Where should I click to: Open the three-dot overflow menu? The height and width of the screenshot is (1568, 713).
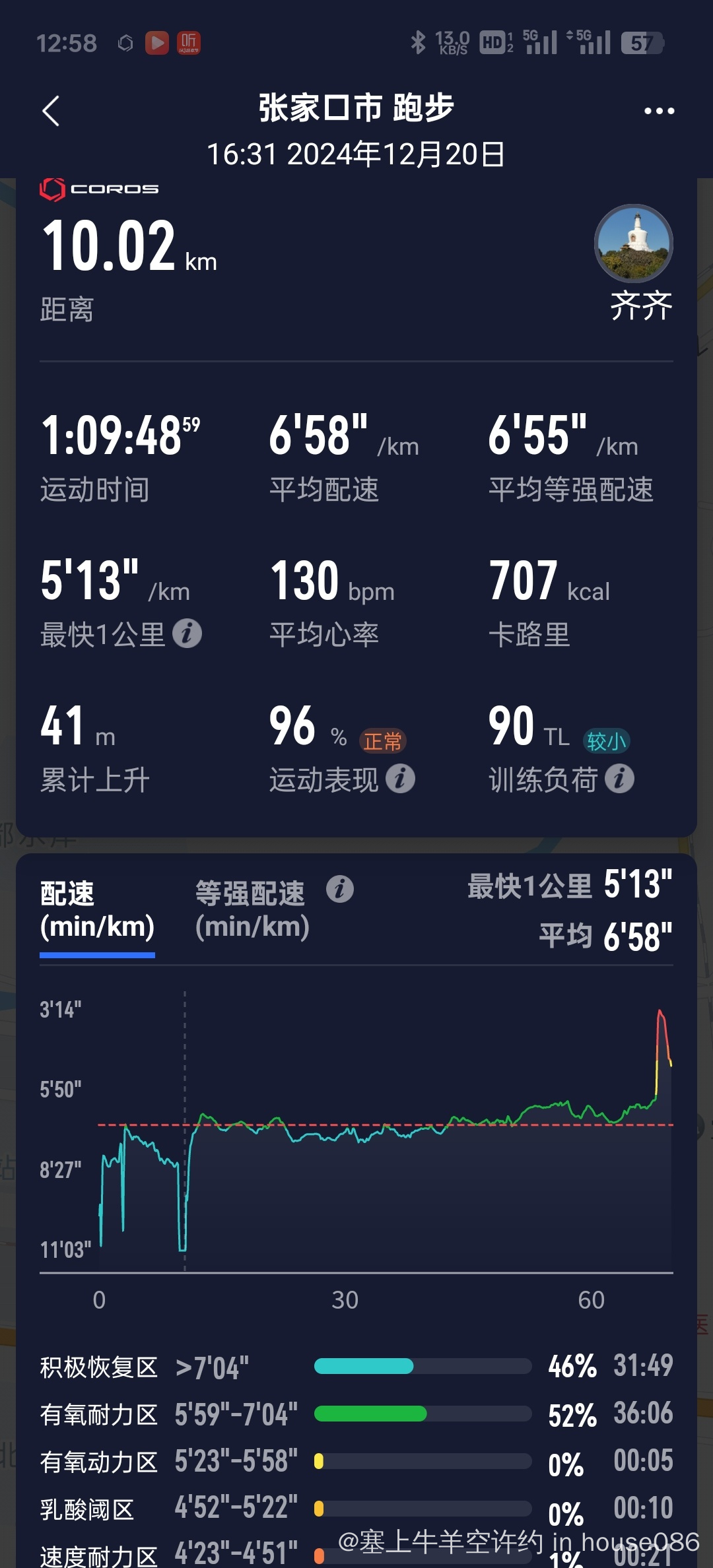click(659, 111)
